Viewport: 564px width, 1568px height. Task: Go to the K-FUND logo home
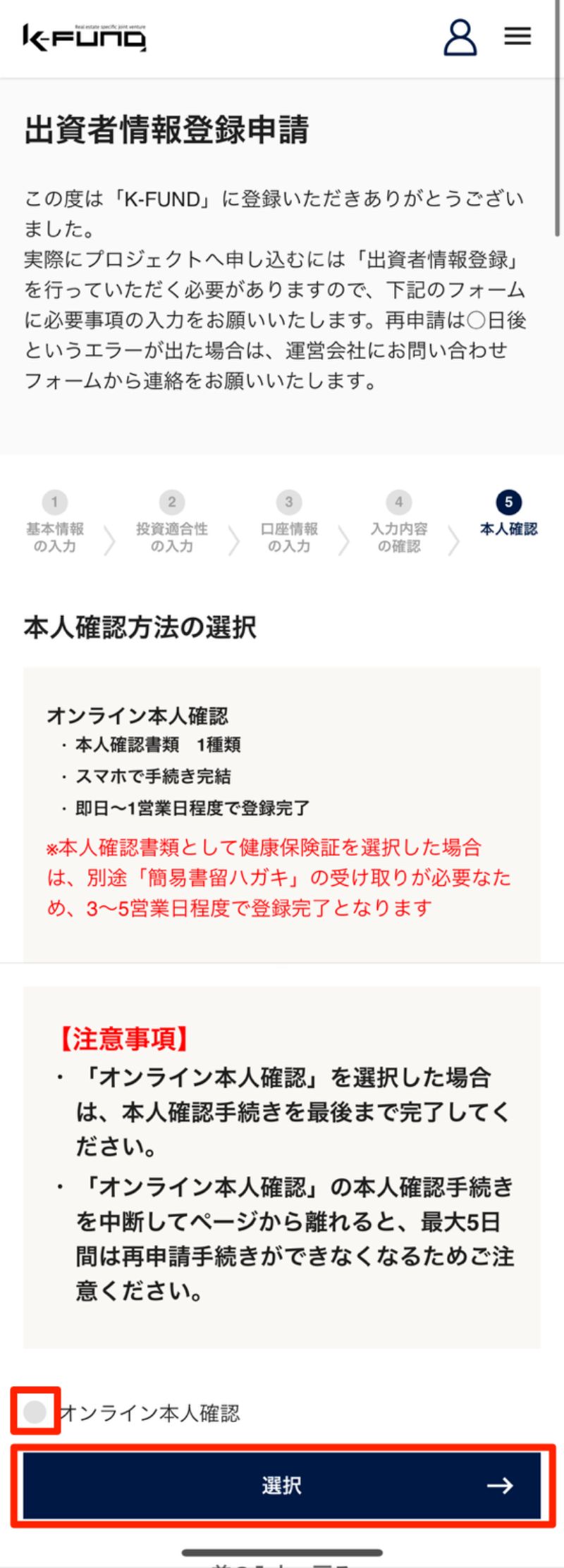85,38
